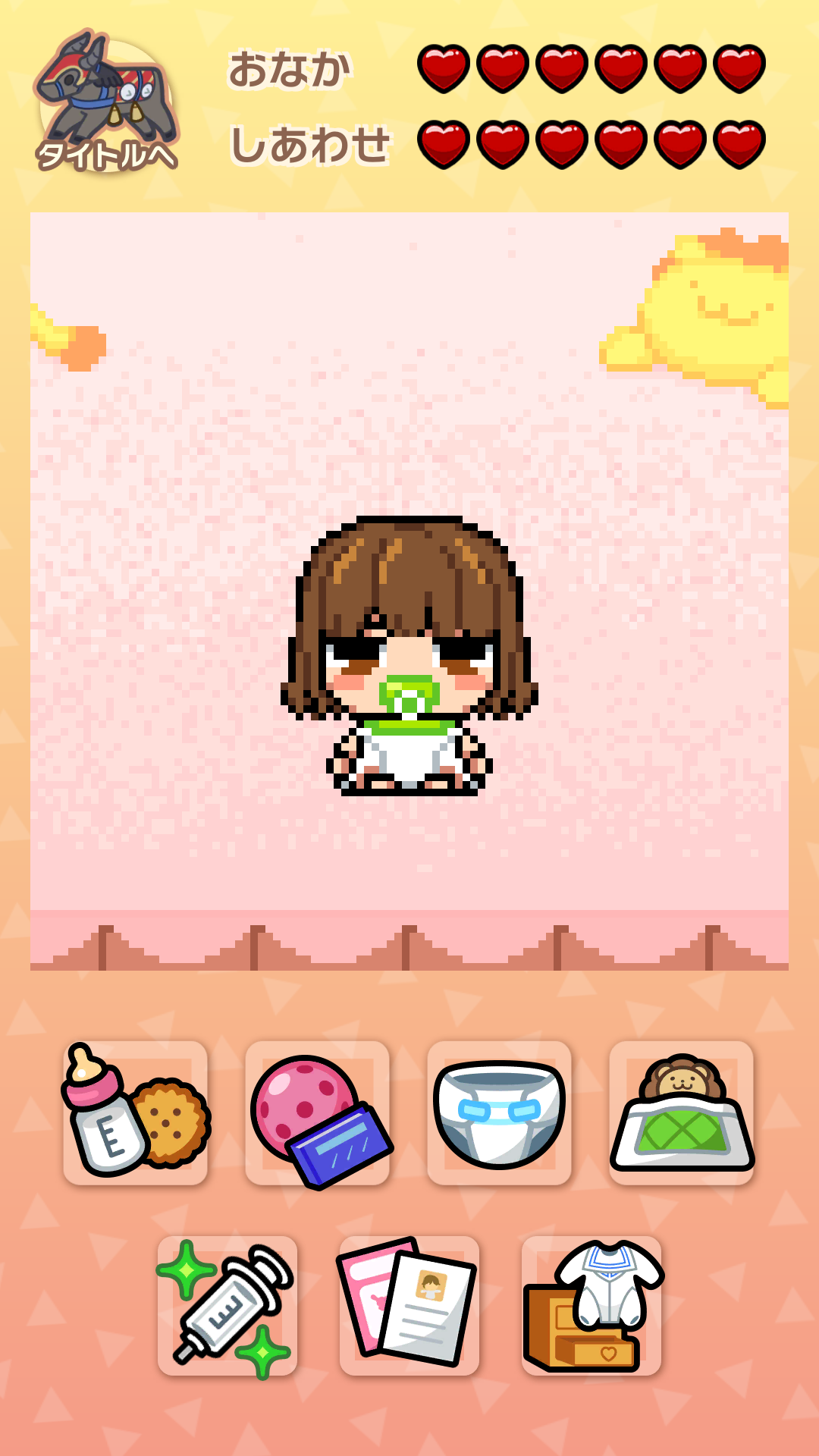Put baby to sleep on futon
Image resolution: width=819 pixels, height=1456 pixels.
pyautogui.click(x=681, y=1112)
